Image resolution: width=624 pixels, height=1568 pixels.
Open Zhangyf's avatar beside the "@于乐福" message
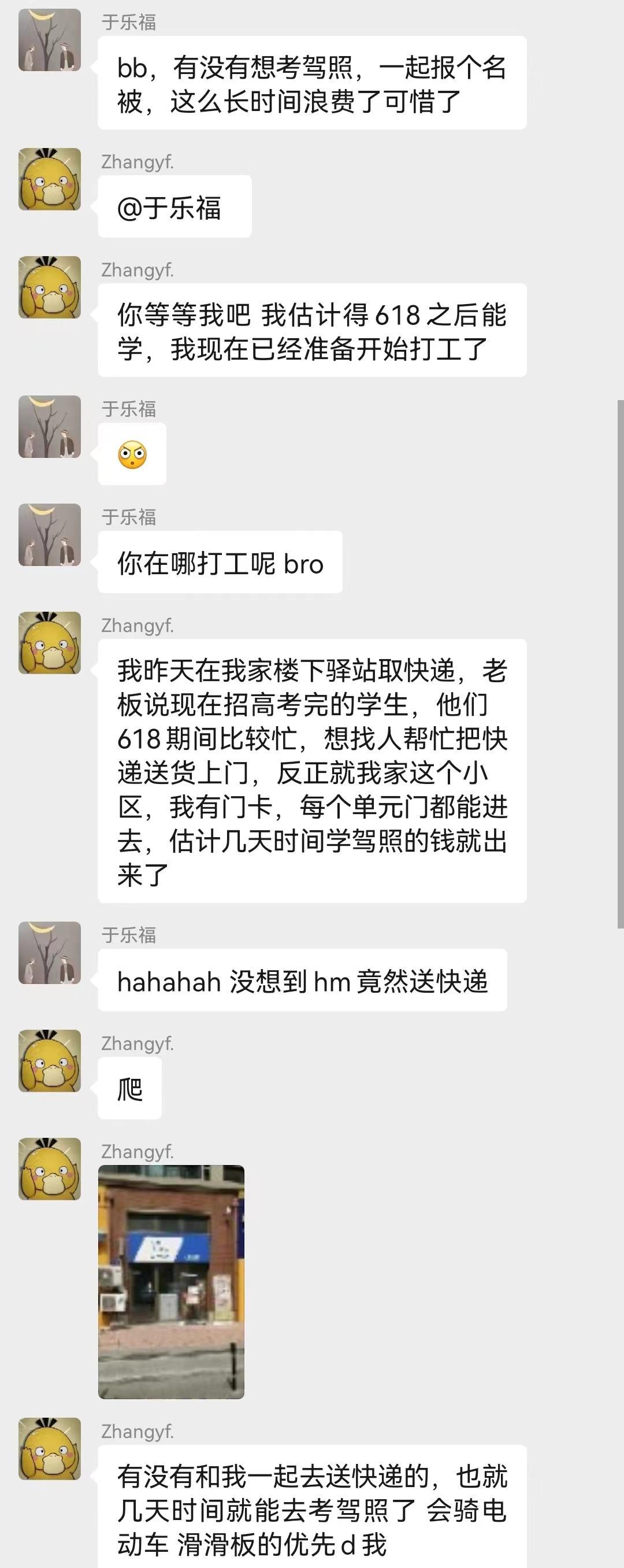49,179
